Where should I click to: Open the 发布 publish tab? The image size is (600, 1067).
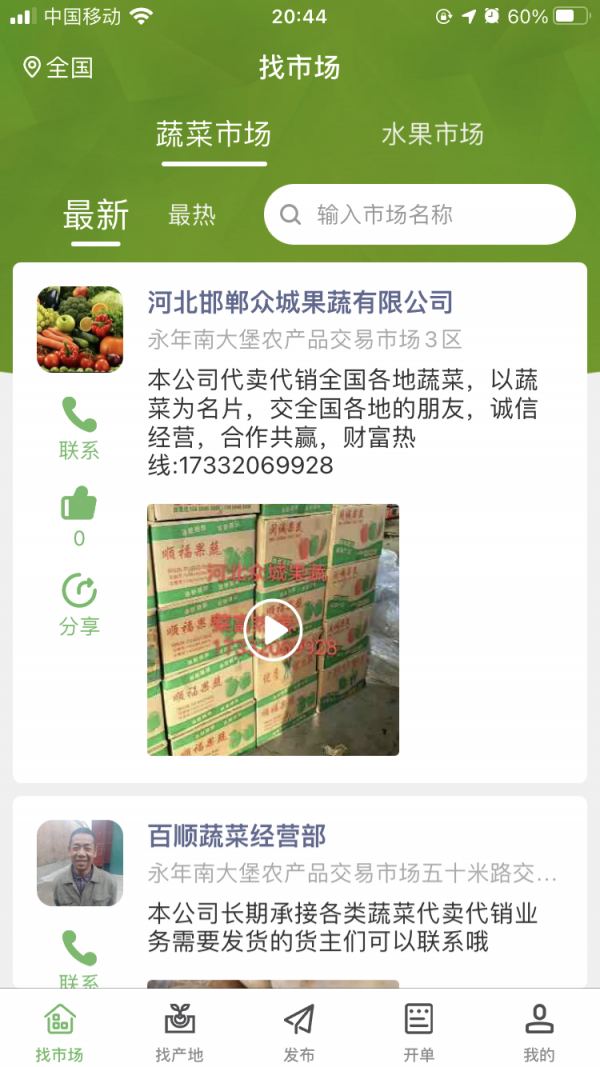[x=299, y=1032]
